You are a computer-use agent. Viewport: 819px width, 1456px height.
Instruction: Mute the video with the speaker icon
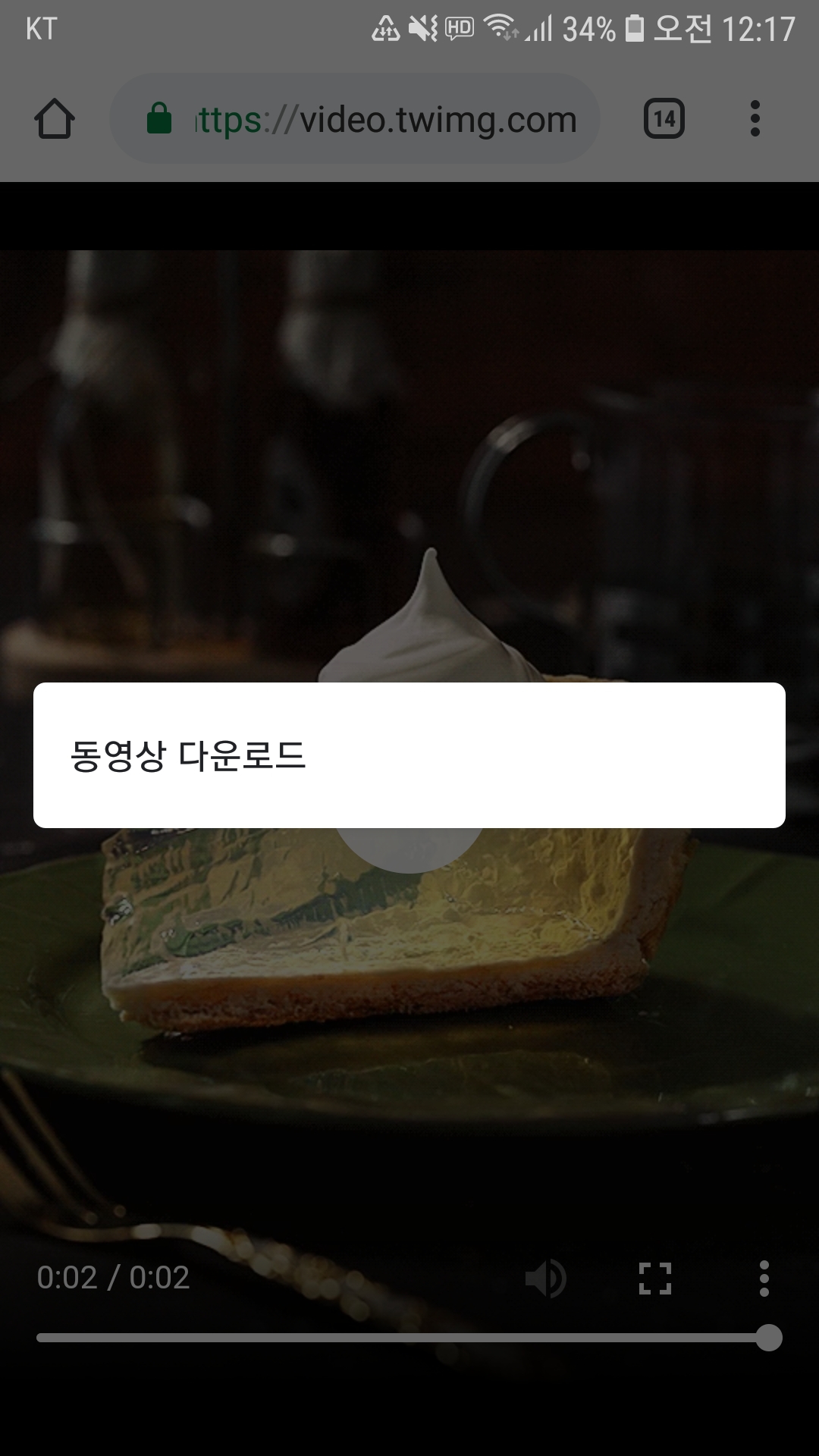[545, 1279]
